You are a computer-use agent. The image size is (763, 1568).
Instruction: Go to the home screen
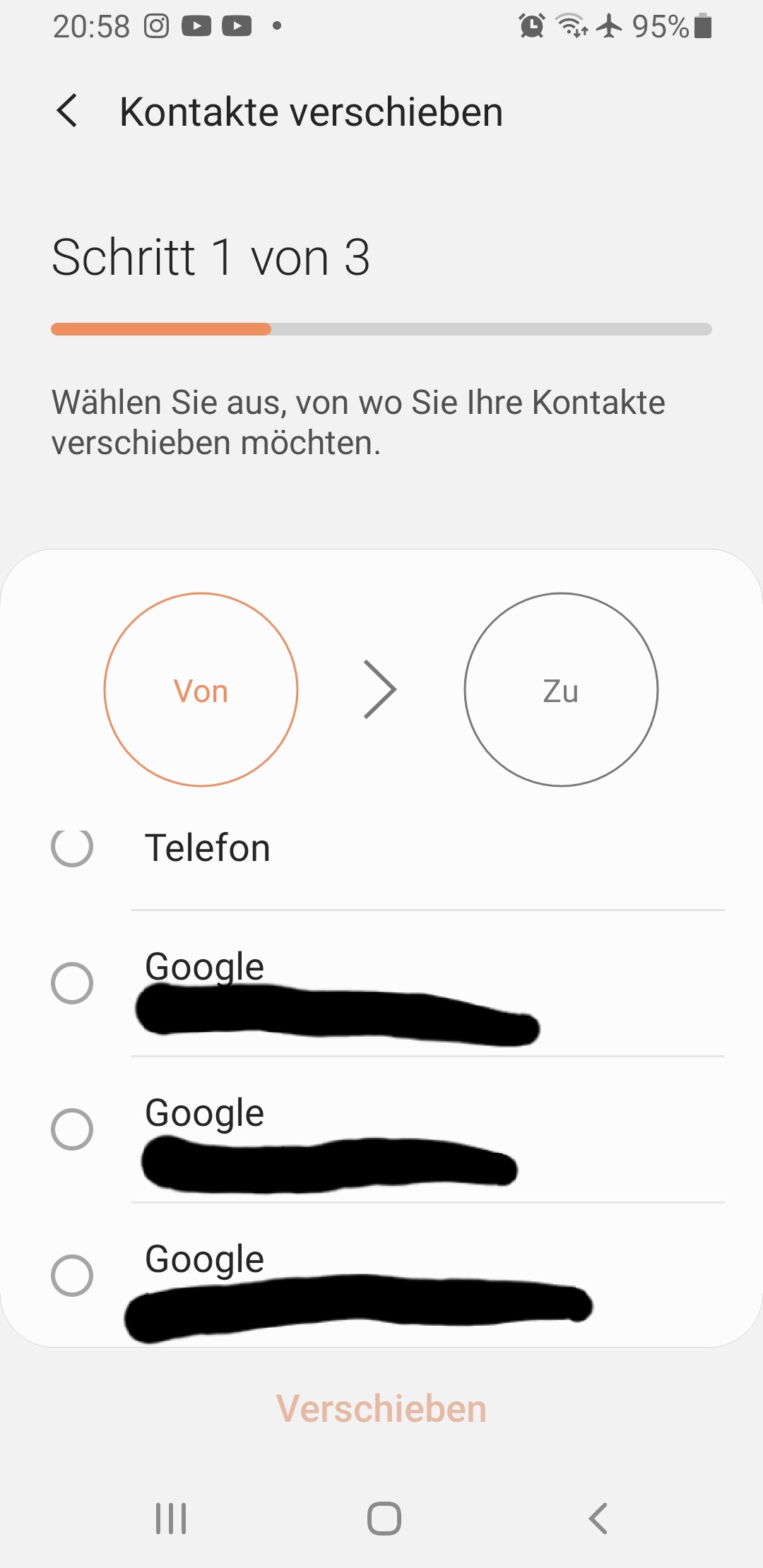click(x=384, y=1519)
